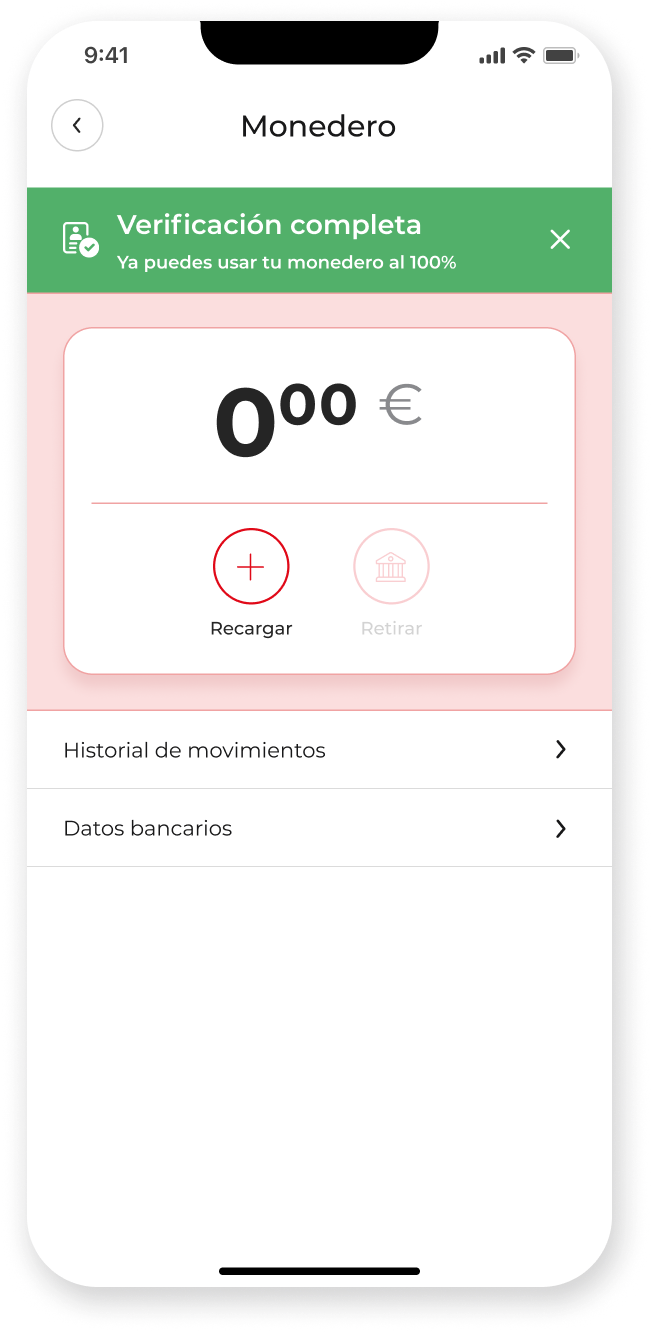Go back from Monedero screen
The height and width of the screenshot is (1332, 651).
(x=77, y=126)
